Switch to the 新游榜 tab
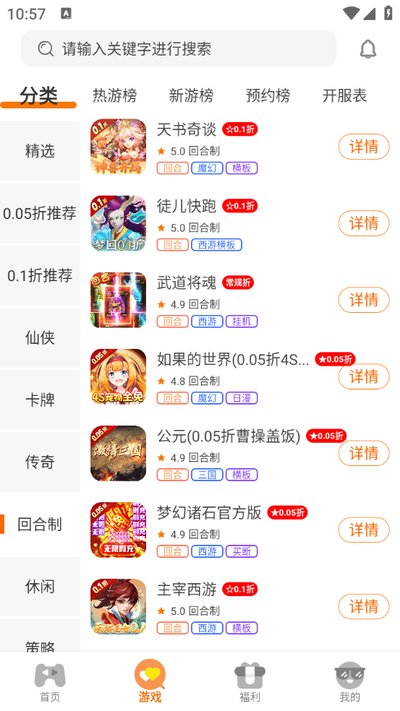Image resolution: width=400 pixels, height=711 pixels. [x=191, y=95]
